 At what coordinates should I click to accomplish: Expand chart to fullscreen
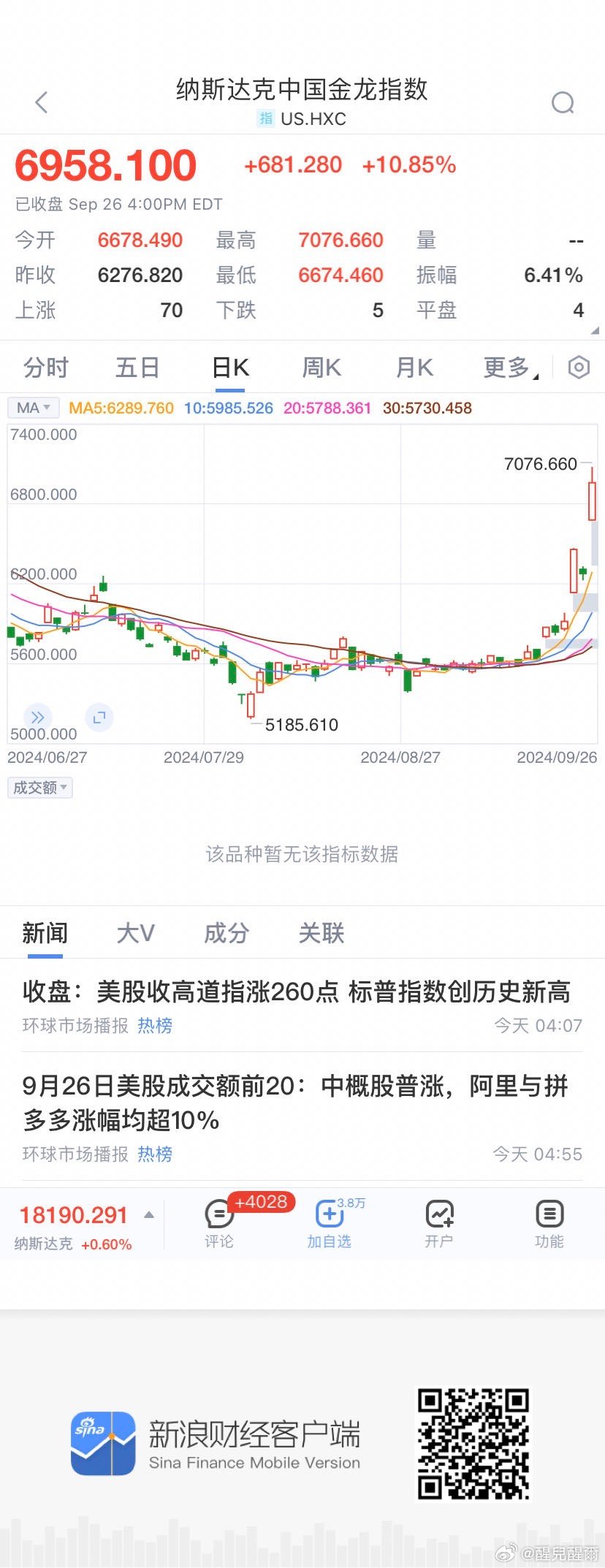[99, 718]
